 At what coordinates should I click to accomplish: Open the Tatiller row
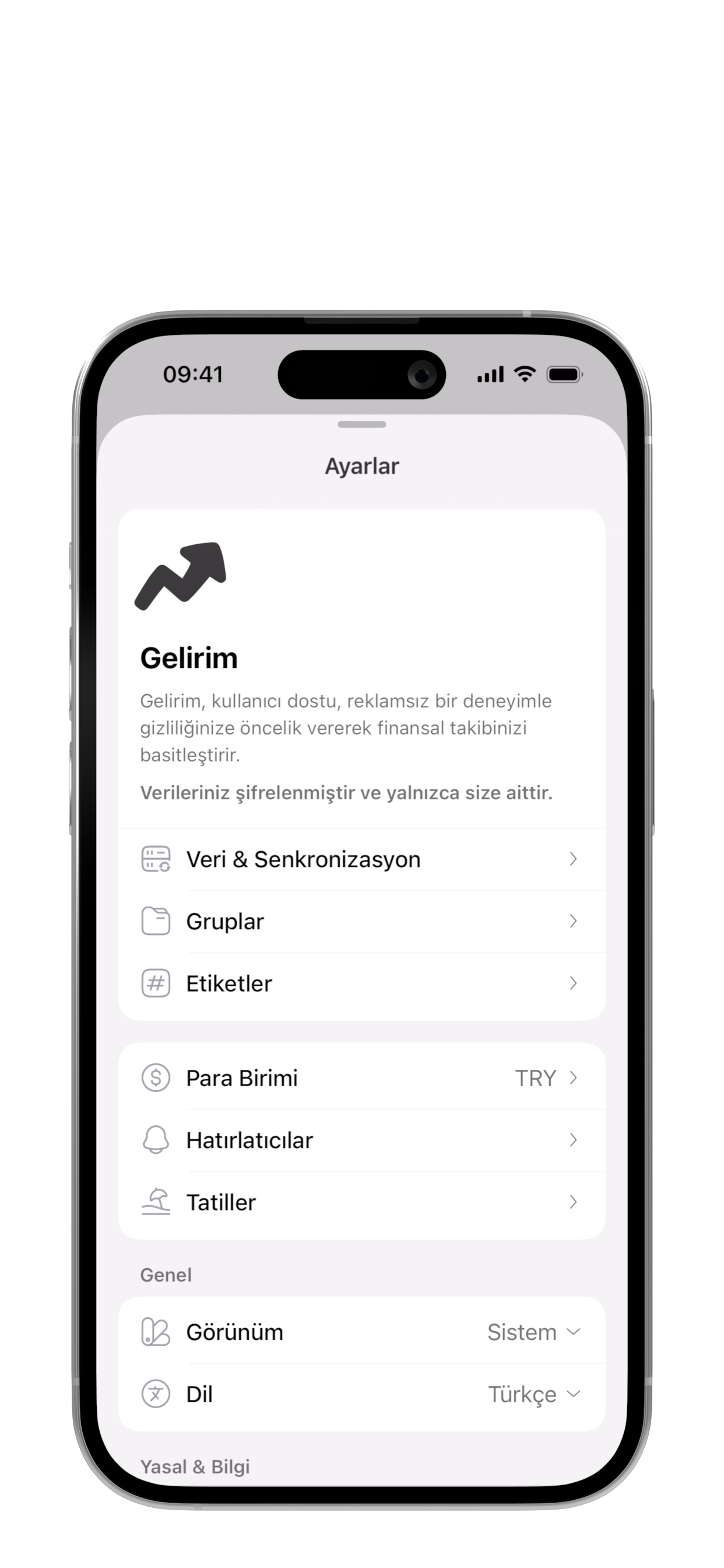click(x=361, y=1202)
